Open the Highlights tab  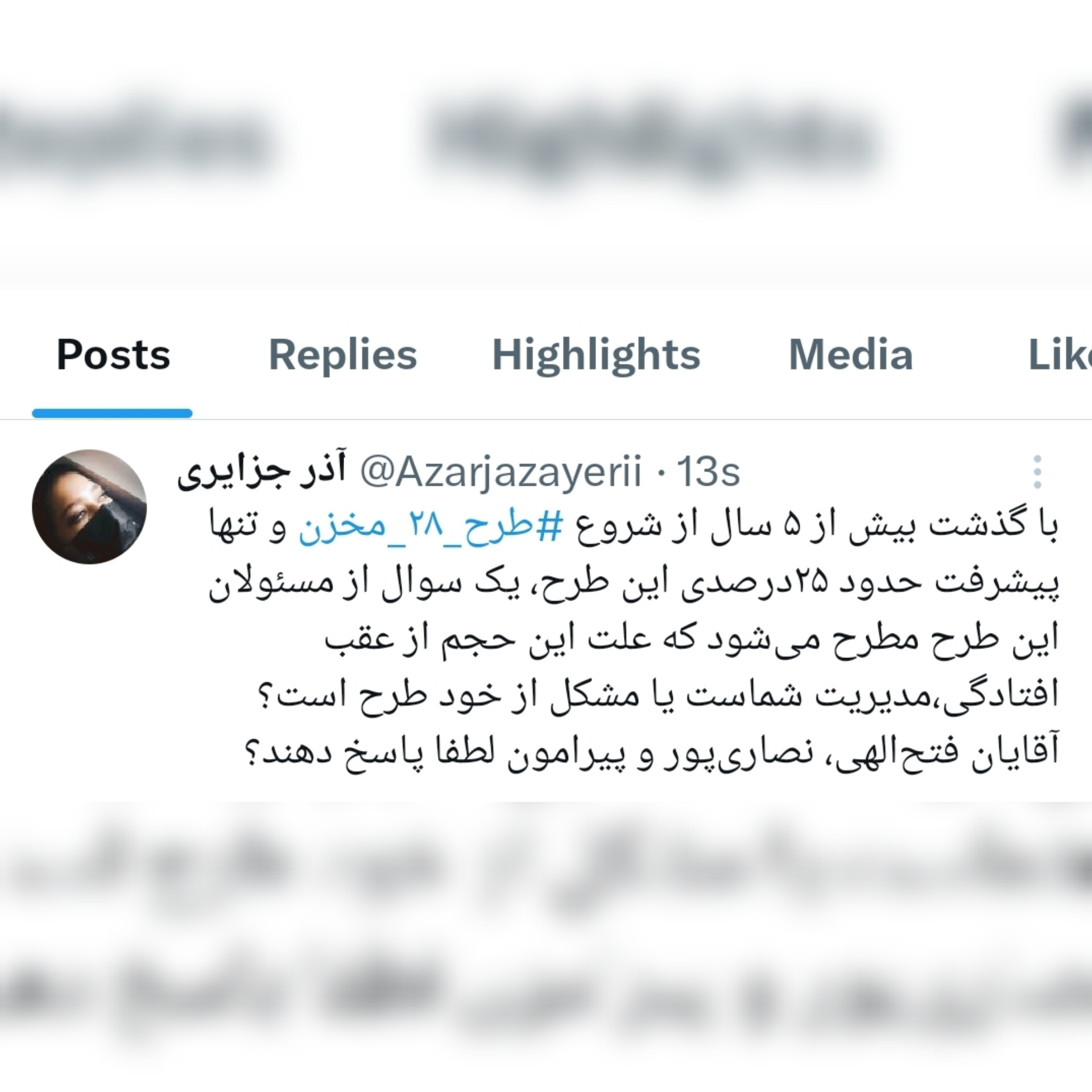596,355
